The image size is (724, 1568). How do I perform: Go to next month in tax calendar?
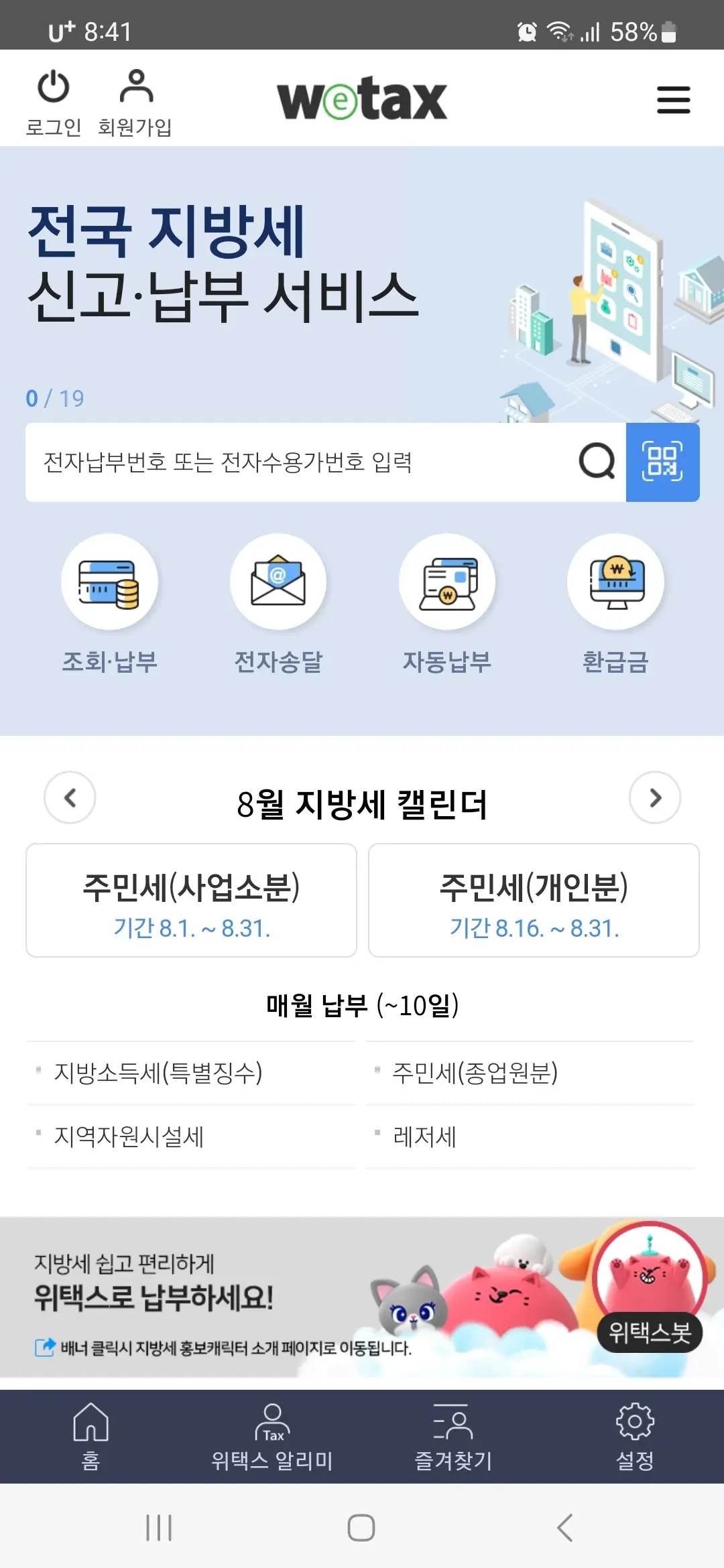[x=655, y=797]
